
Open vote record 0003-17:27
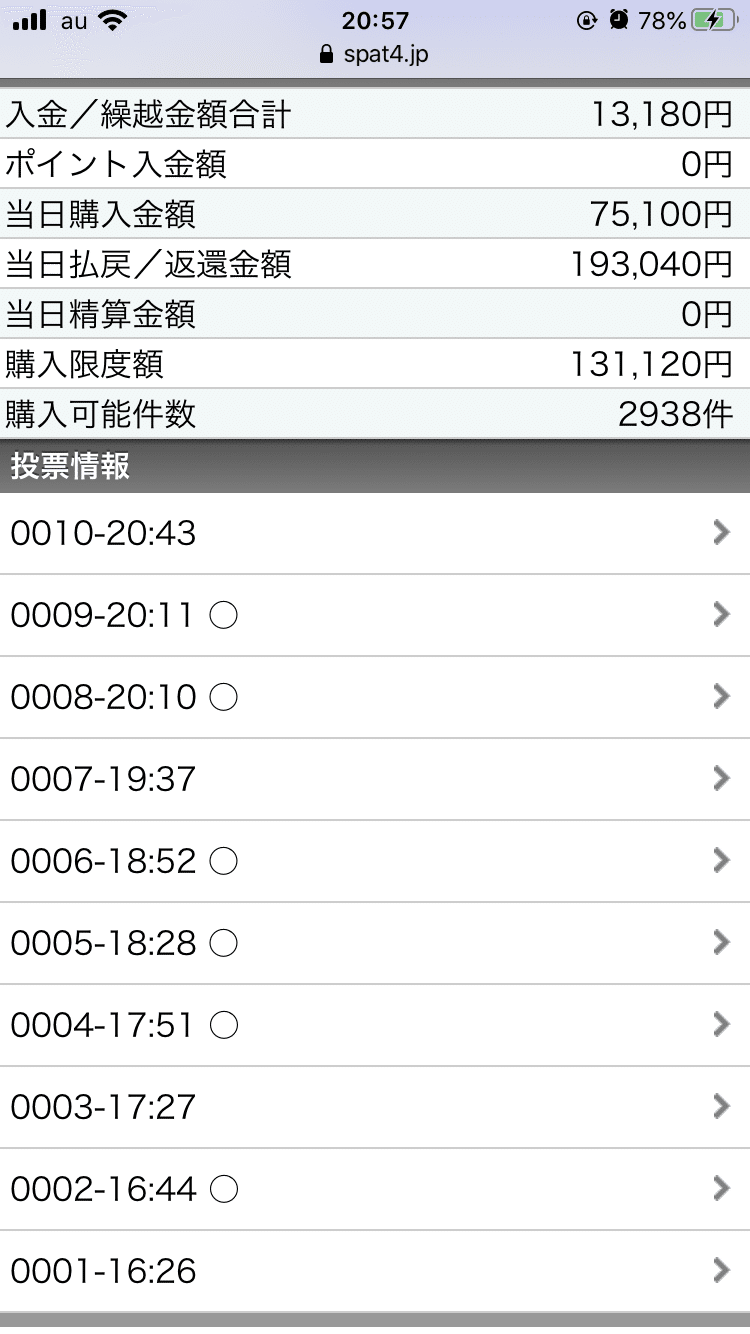click(375, 1107)
